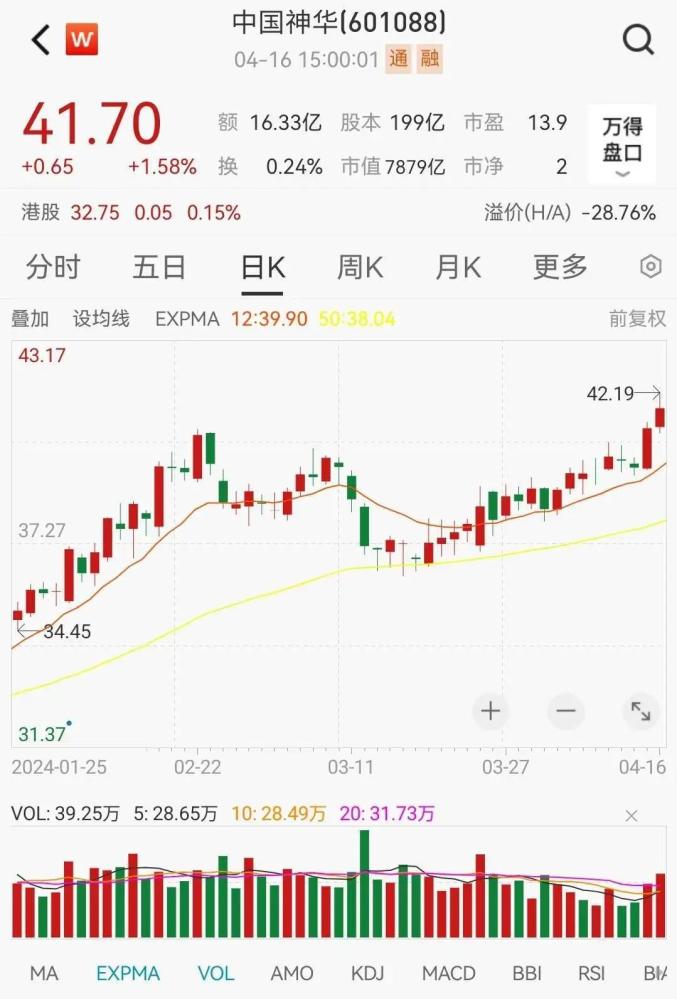Switch indicator to MACD

point(448,973)
